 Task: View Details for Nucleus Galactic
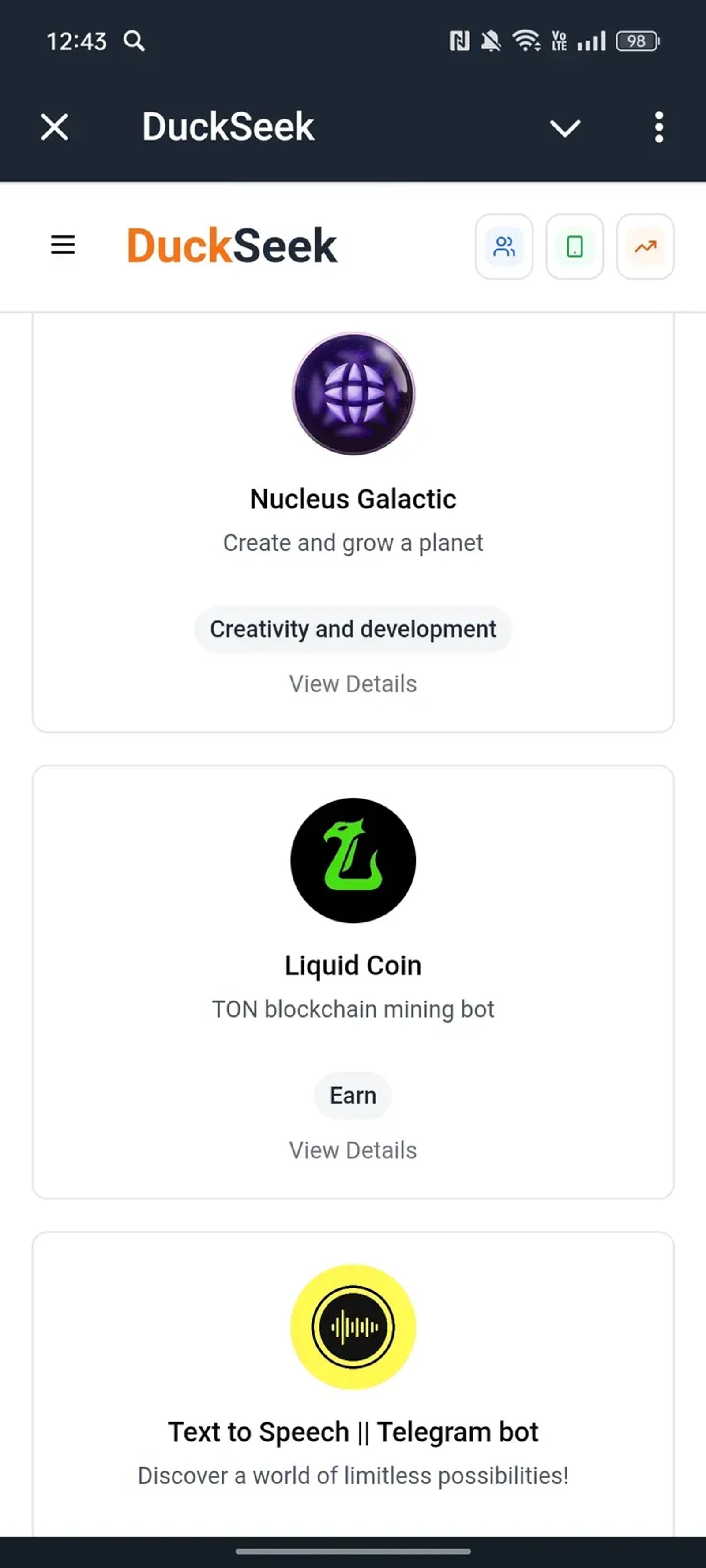coord(353,683)
